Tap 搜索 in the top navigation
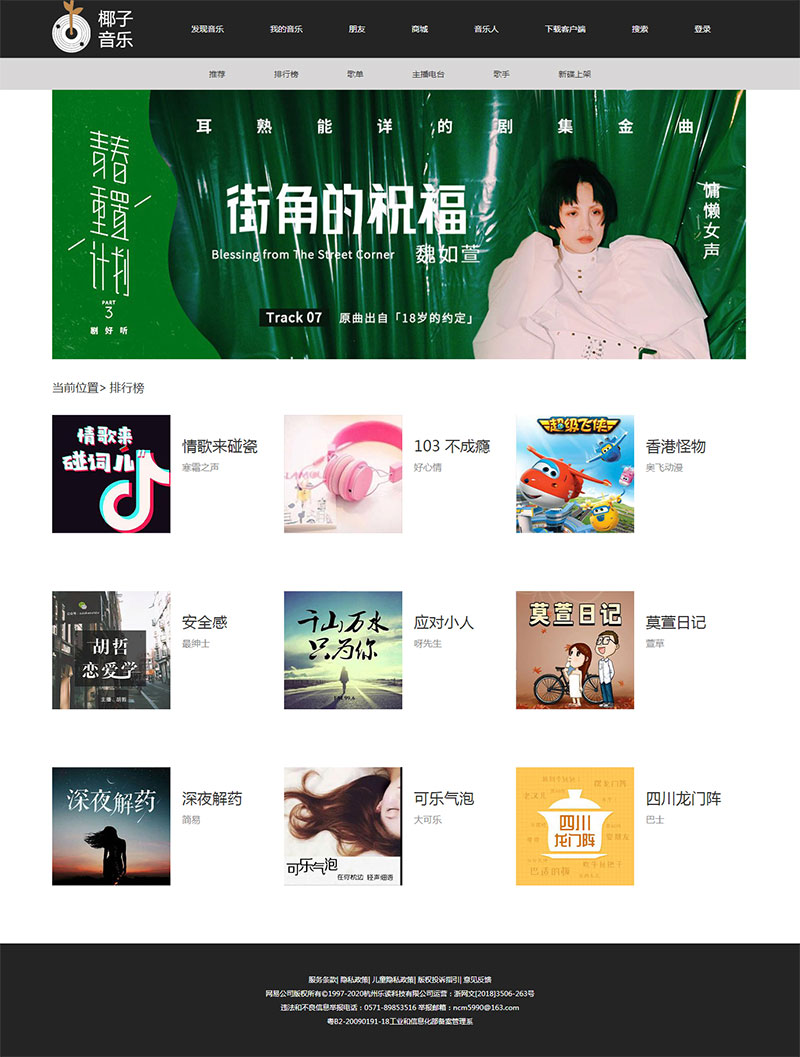The image size is (800, 1057). coord(640,29)
